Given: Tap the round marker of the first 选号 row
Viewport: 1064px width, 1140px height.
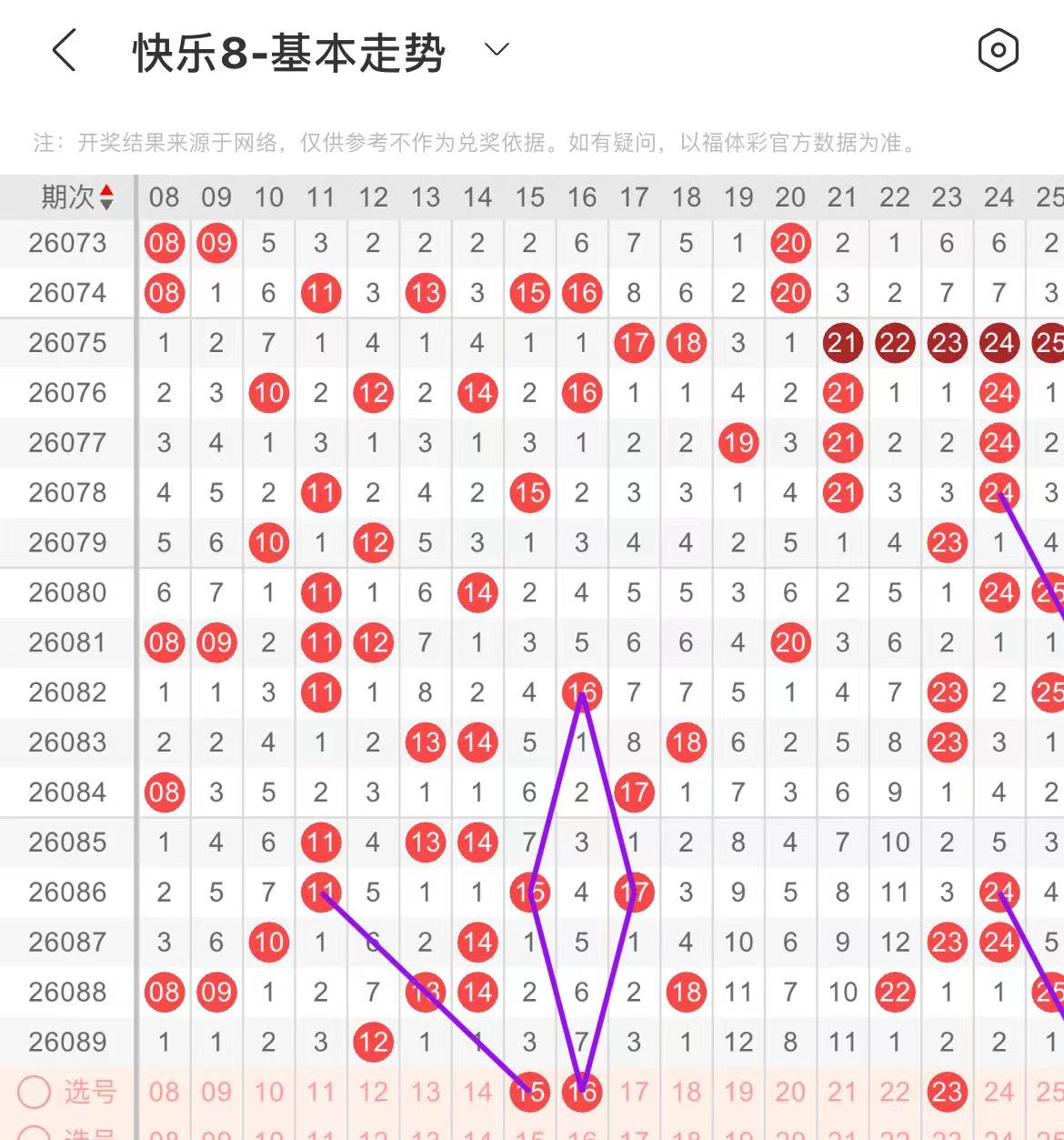Looking at the screenshot, I should 35,1092.
